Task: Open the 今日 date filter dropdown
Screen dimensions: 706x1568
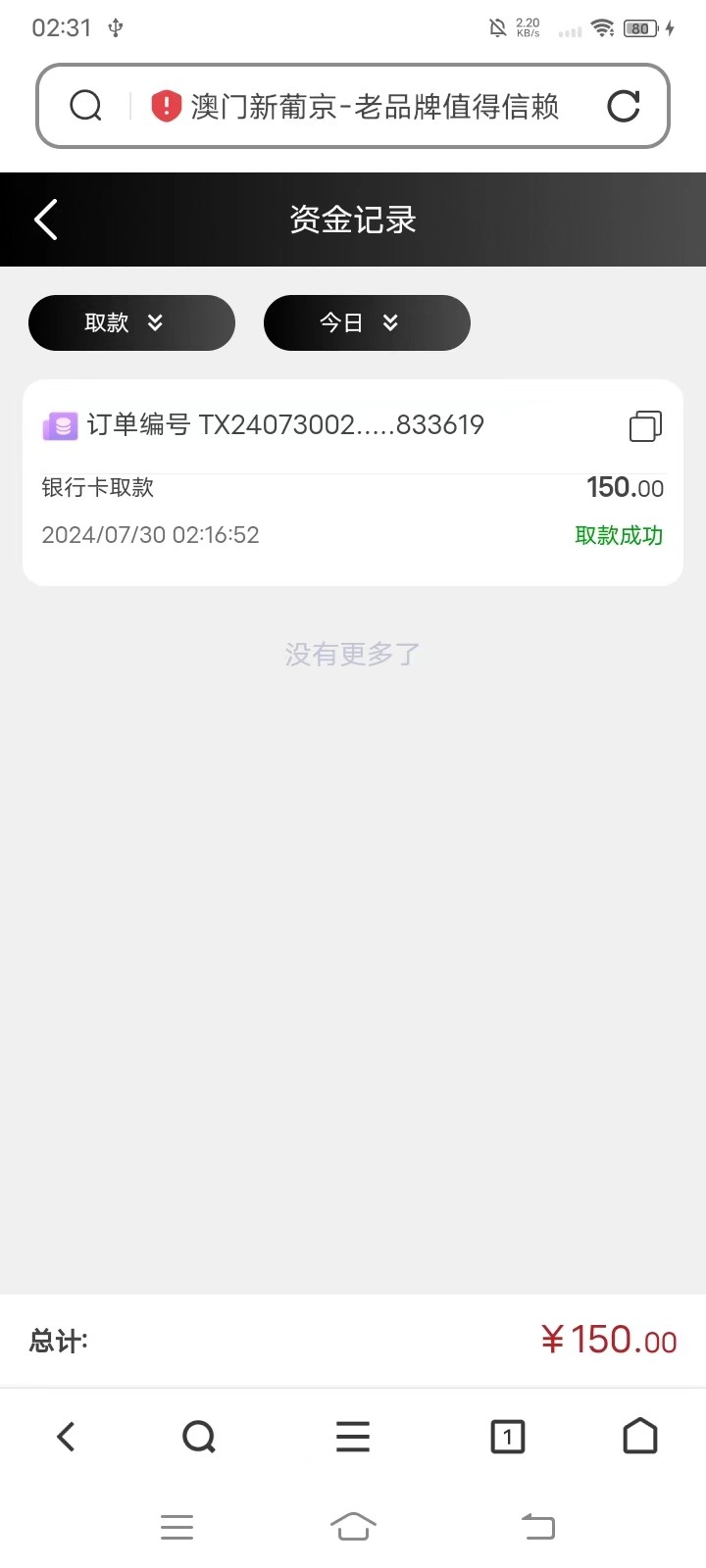Action: [x=367, y=322]
